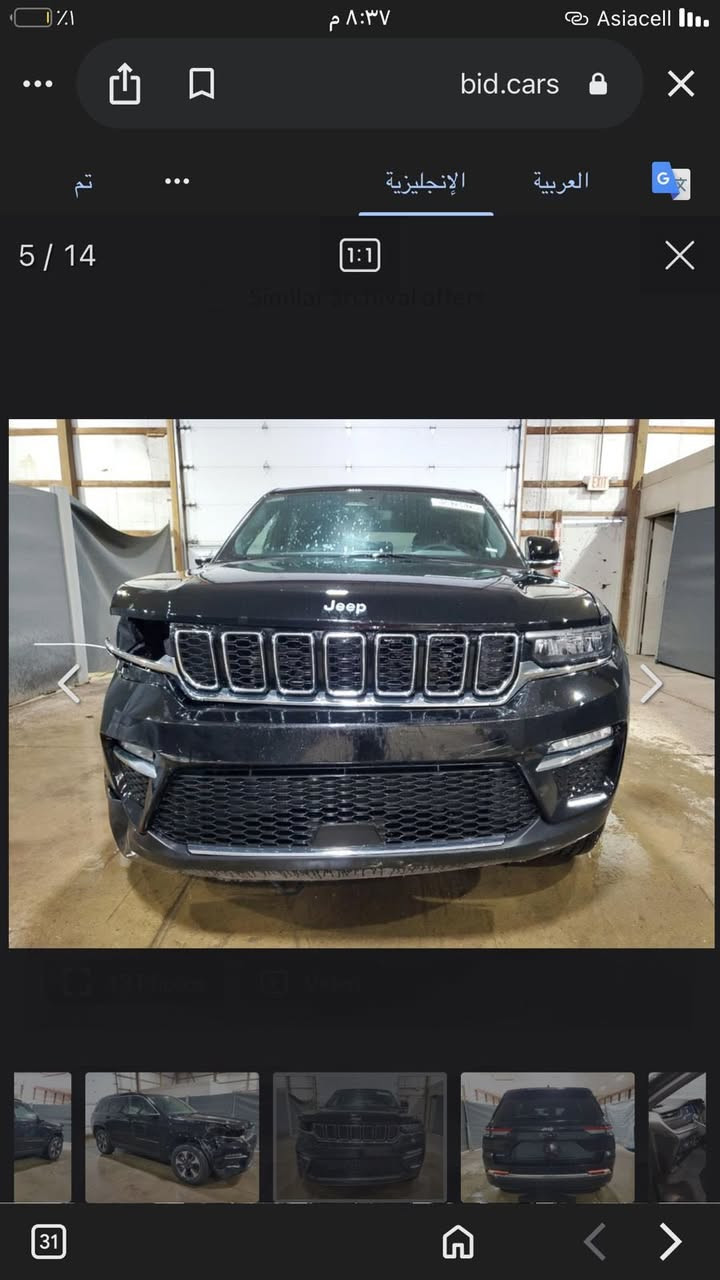Go forward in browser history
Image resolution: width=720 pixels, height=1280 pixels.
[x=670, y=1242]
